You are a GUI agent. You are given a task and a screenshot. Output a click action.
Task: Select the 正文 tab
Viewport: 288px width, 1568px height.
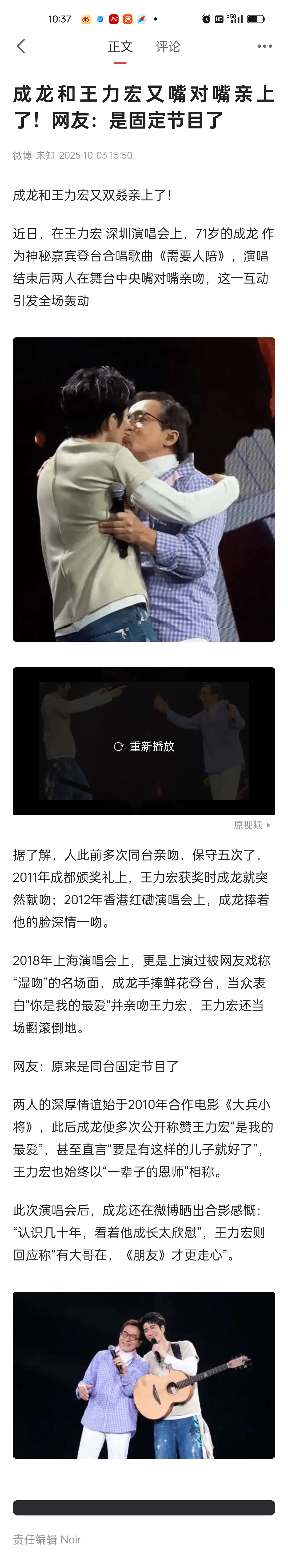pos(120,47)
